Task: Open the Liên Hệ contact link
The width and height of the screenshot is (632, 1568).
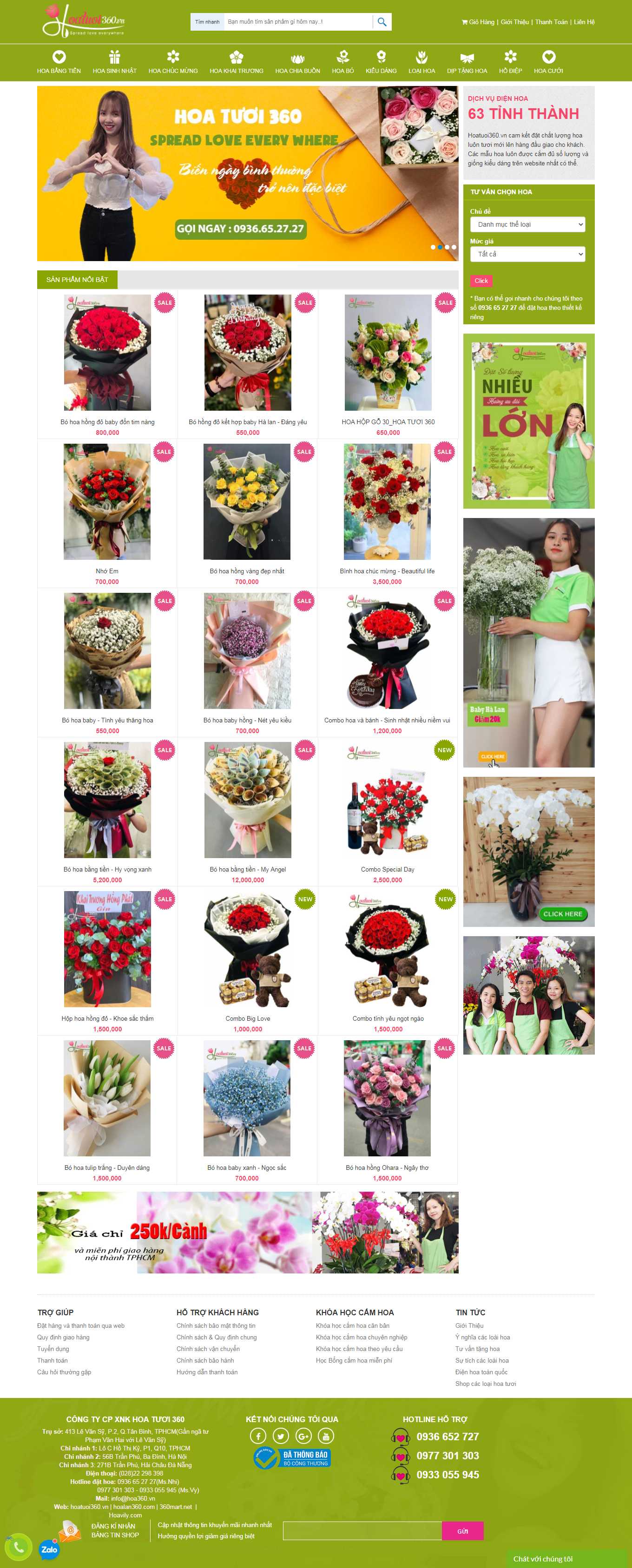Action: pos(584,22)
